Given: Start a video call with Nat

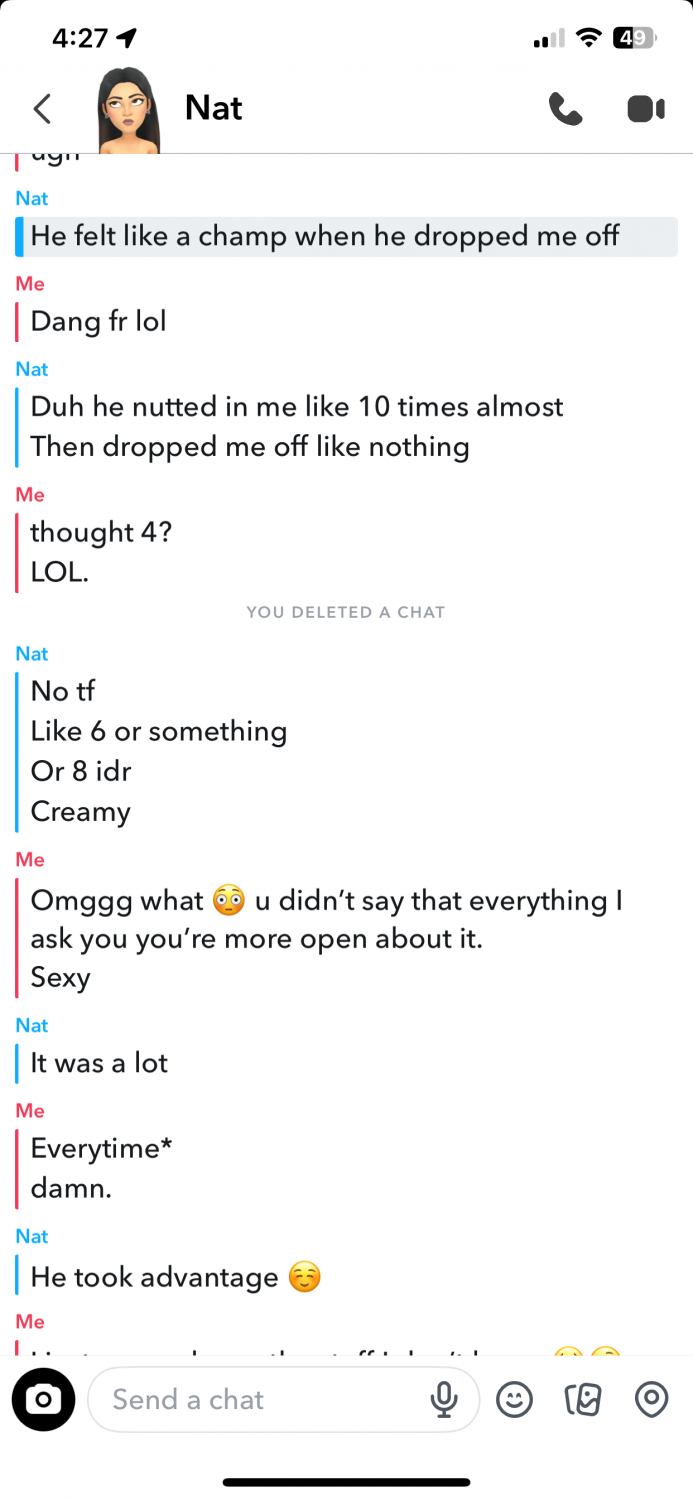Looking at the screenshot, I should coord(646,109).
